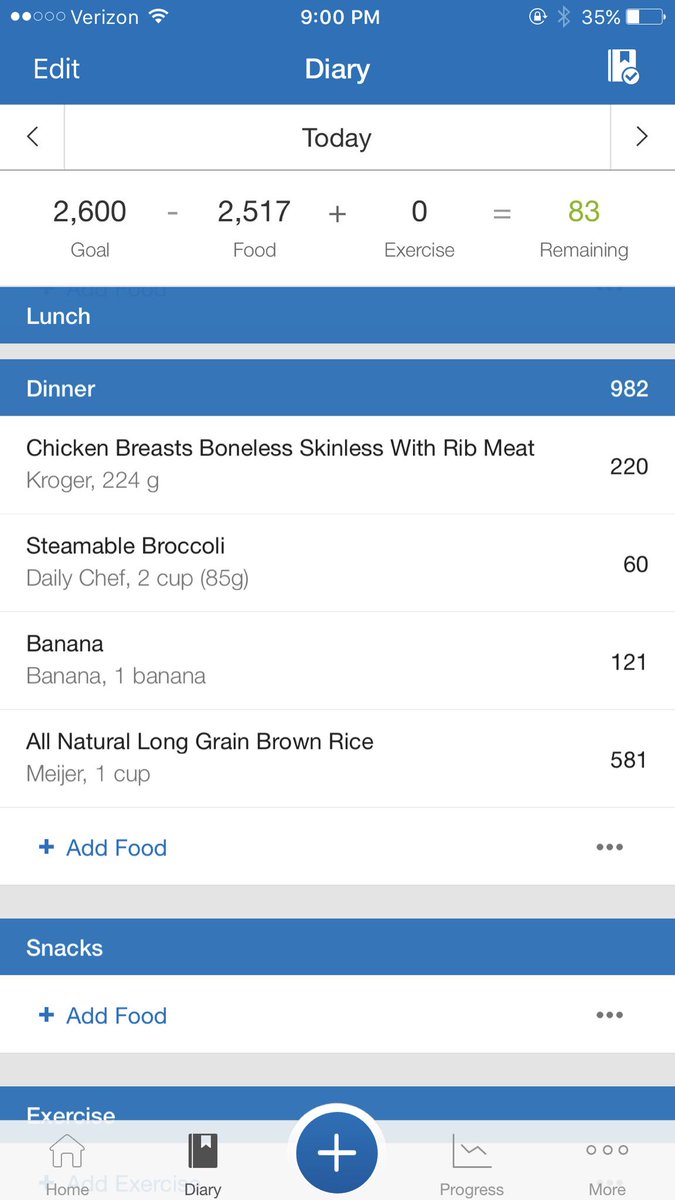Open Snacks' more options dots

(609, 1015)
